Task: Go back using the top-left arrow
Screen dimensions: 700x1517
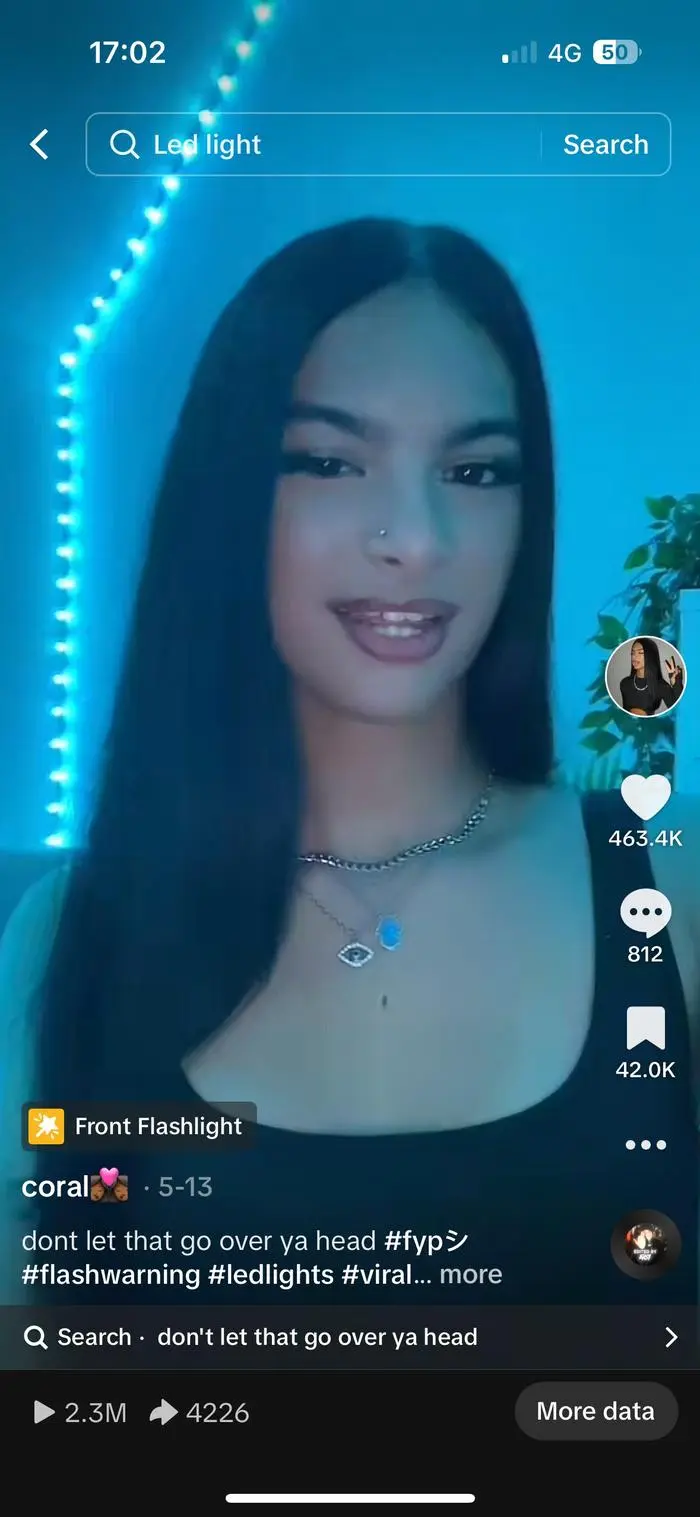Action: point(39,145)
